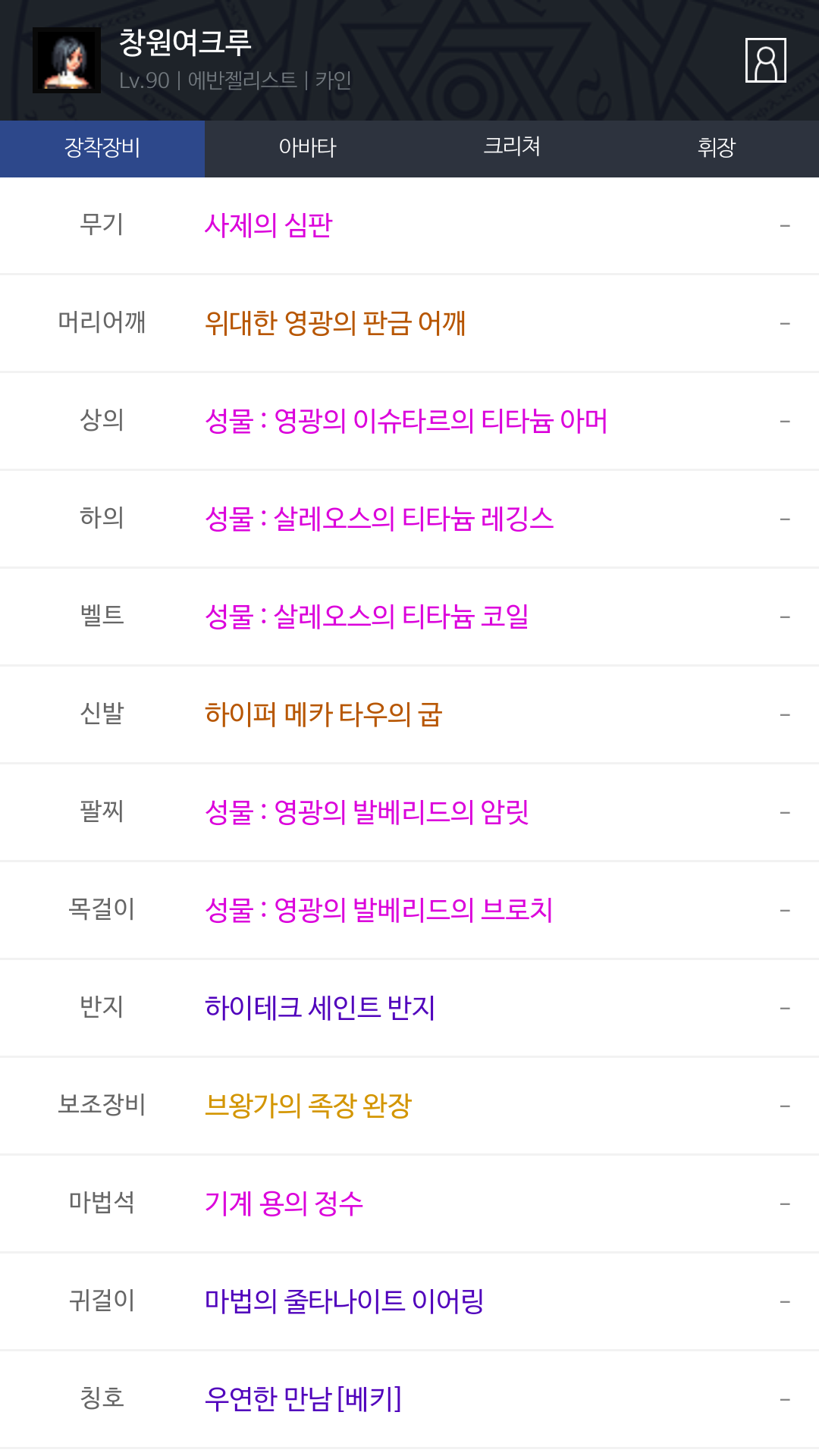819x1456 pixels.
Task: Switch to the 휘장 tab
Action: coord(717,148)
